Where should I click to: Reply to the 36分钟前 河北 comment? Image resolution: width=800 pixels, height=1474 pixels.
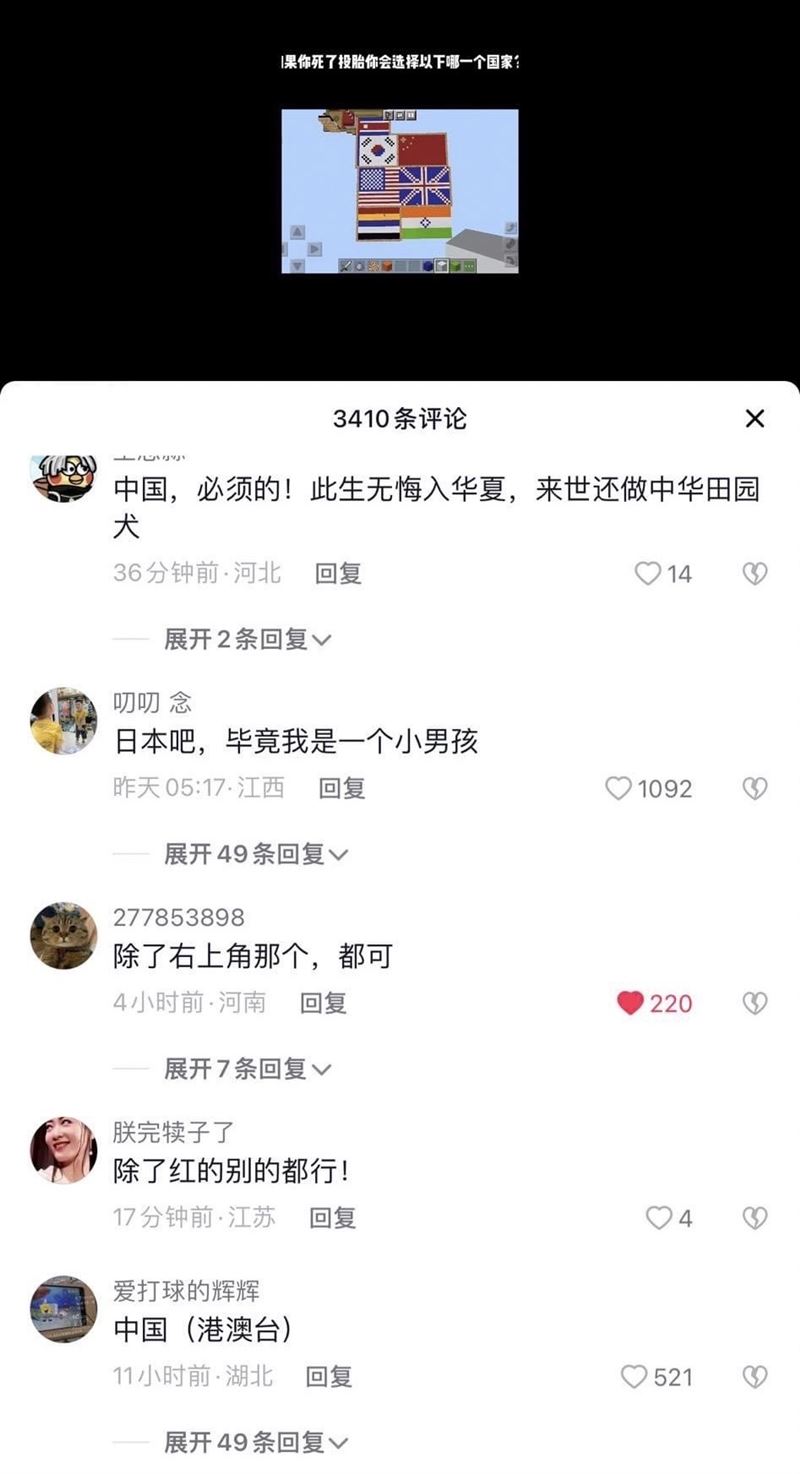(338, 573)
